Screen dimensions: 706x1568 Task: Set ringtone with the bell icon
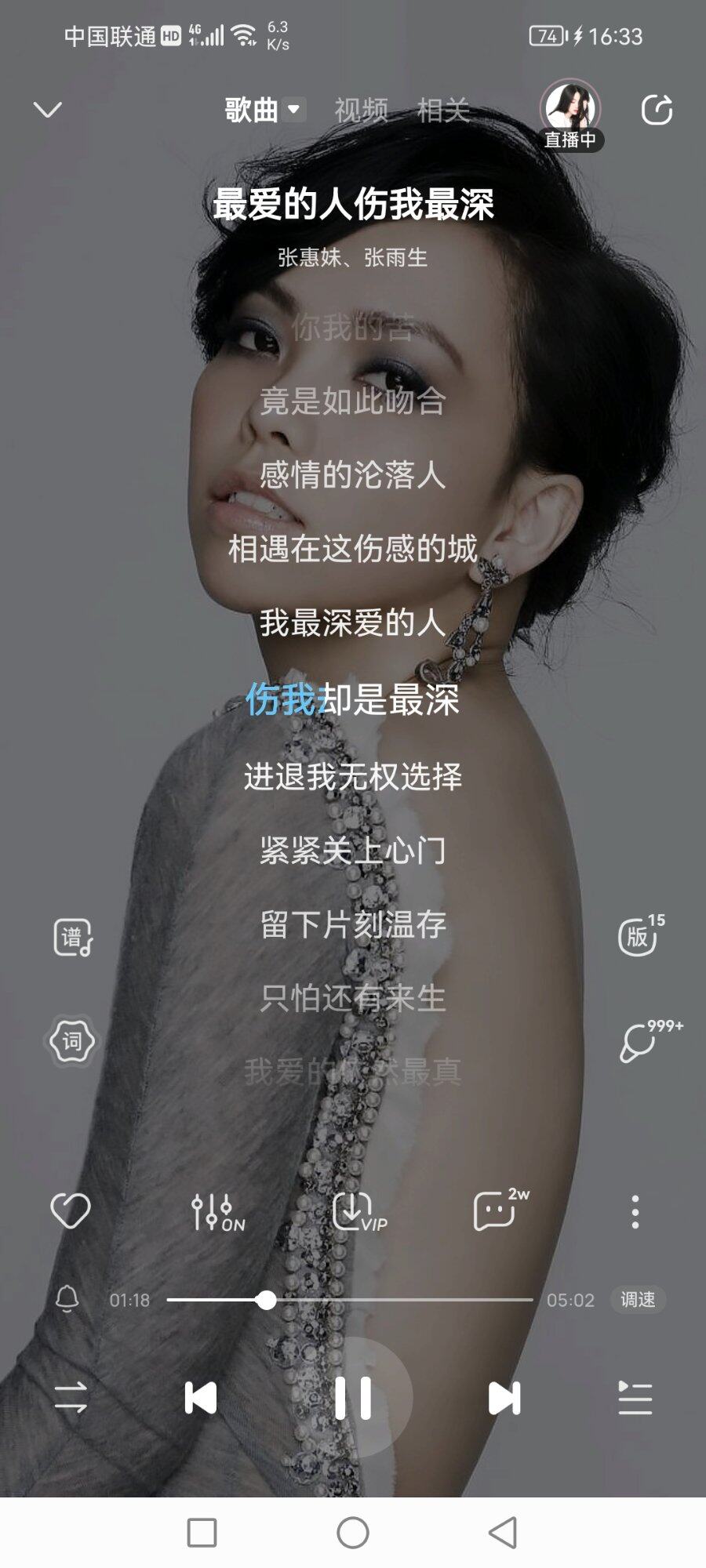pyautogui.click(x=67, y=1299)
